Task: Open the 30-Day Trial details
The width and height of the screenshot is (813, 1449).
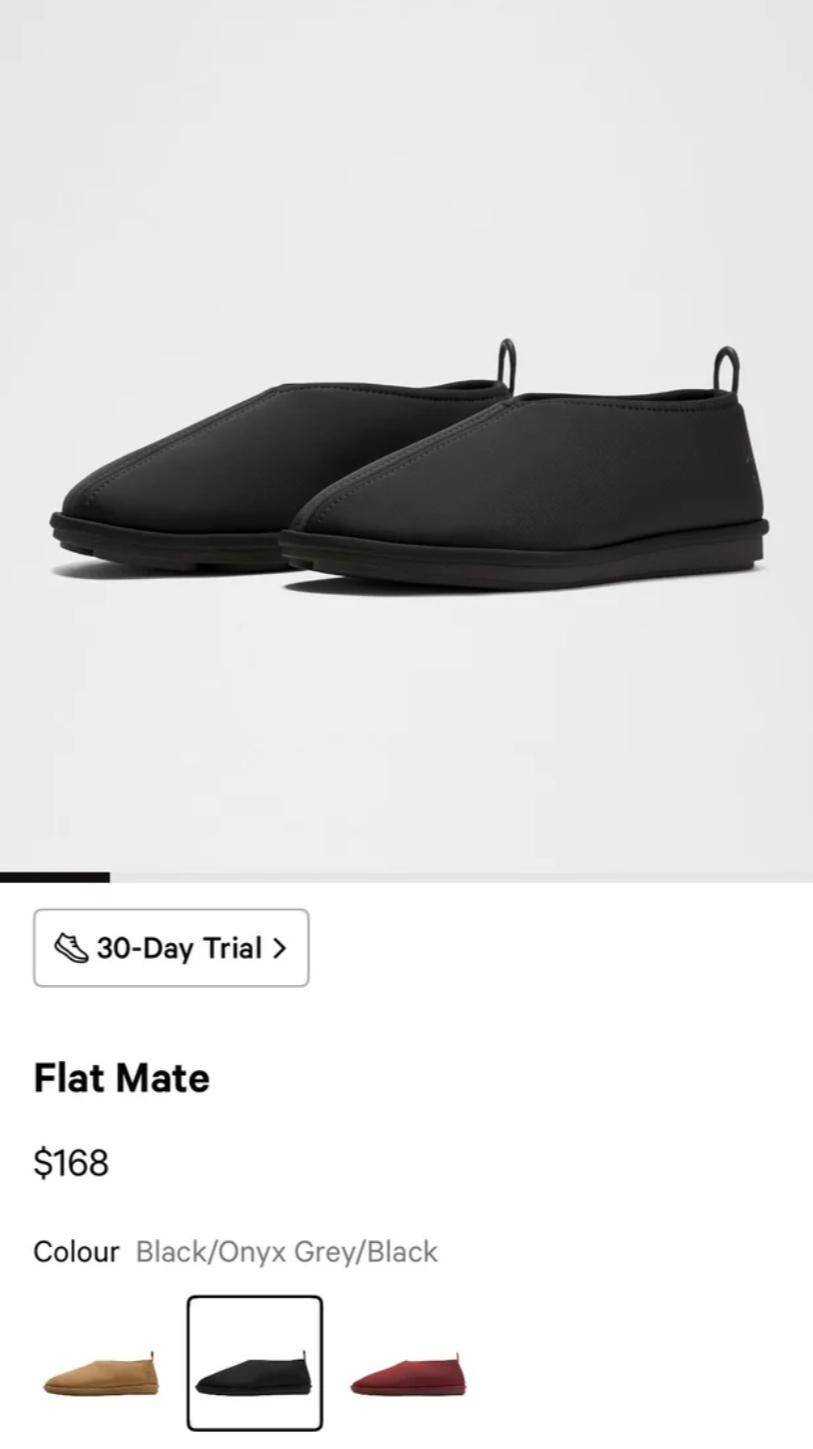Action: pos(171,947)
